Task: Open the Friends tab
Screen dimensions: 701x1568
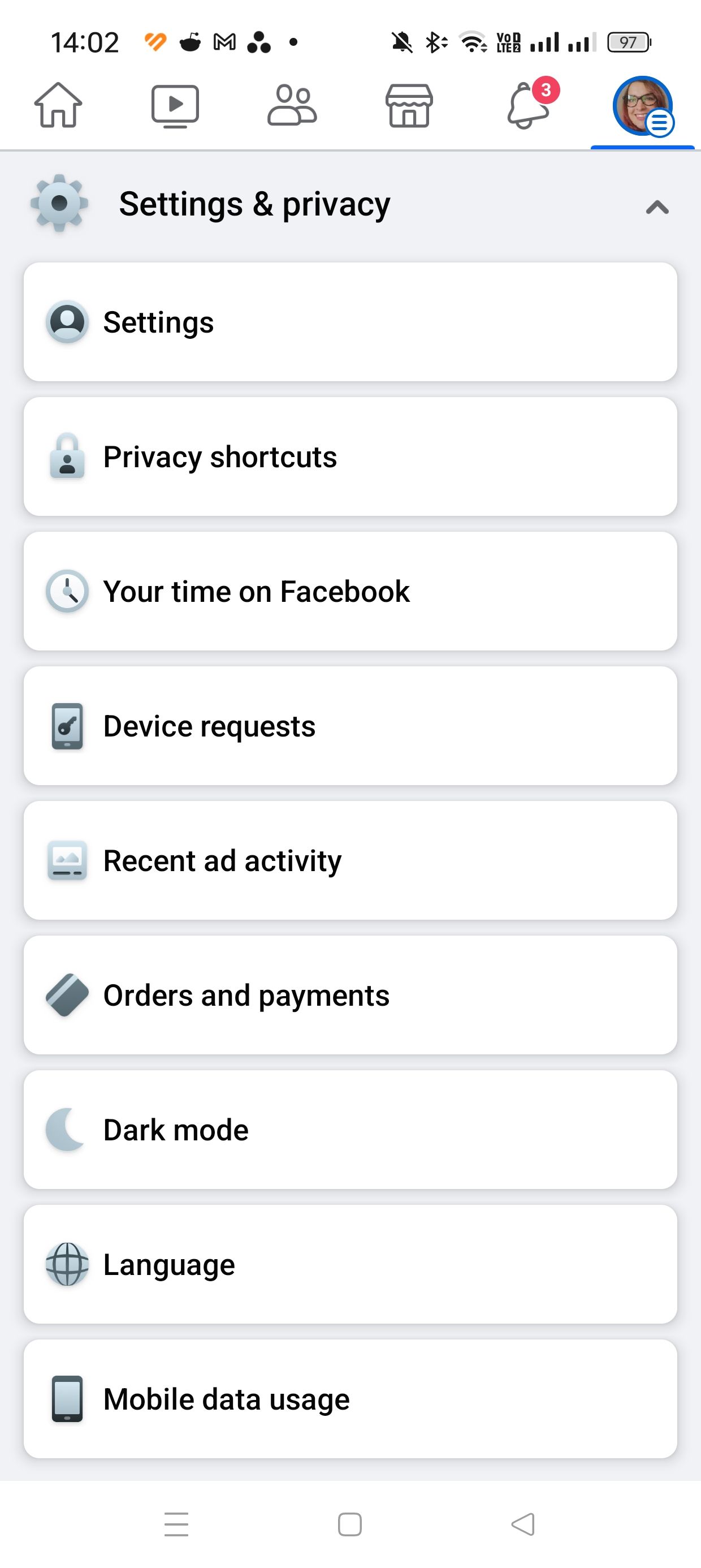Action: point(292,105)
